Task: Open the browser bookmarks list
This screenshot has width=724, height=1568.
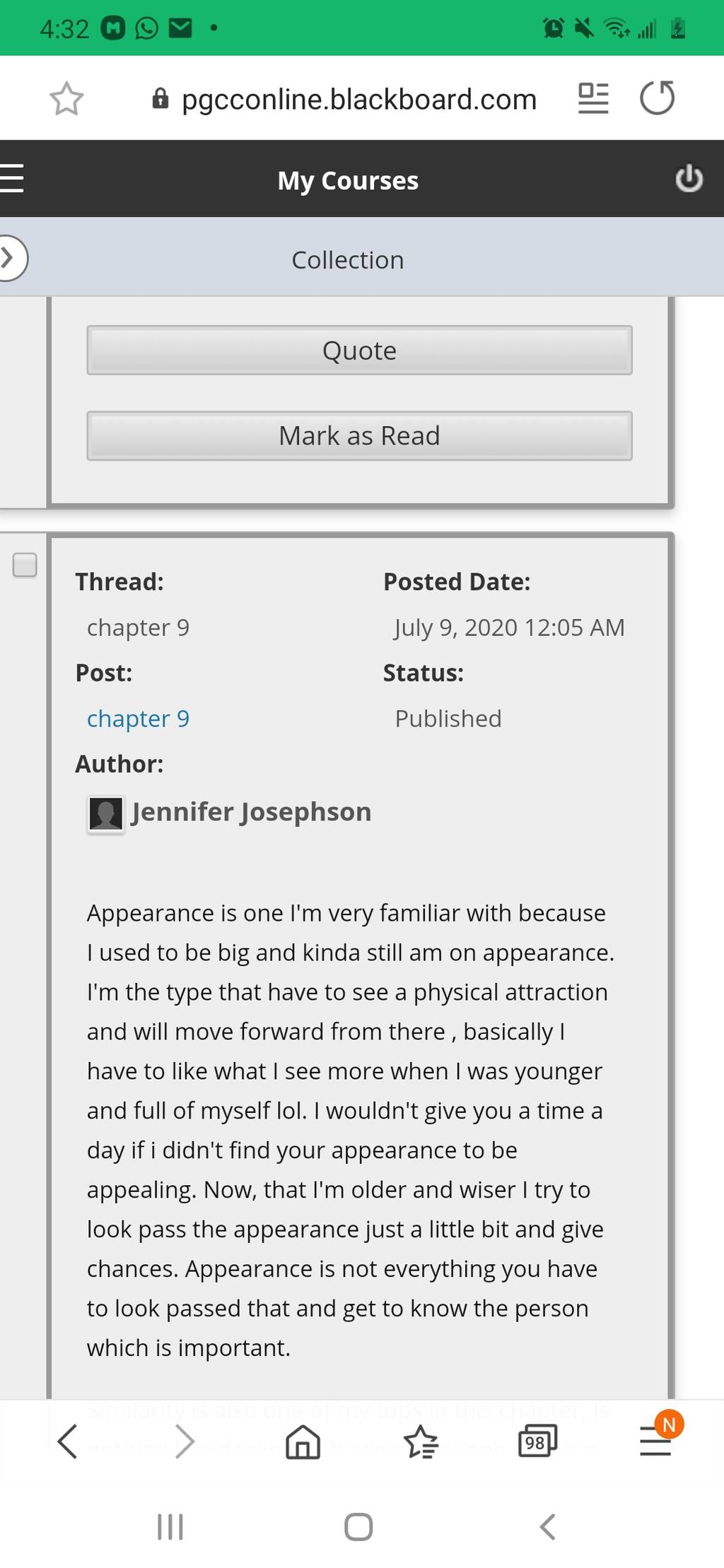Action: pos(421,1442)
